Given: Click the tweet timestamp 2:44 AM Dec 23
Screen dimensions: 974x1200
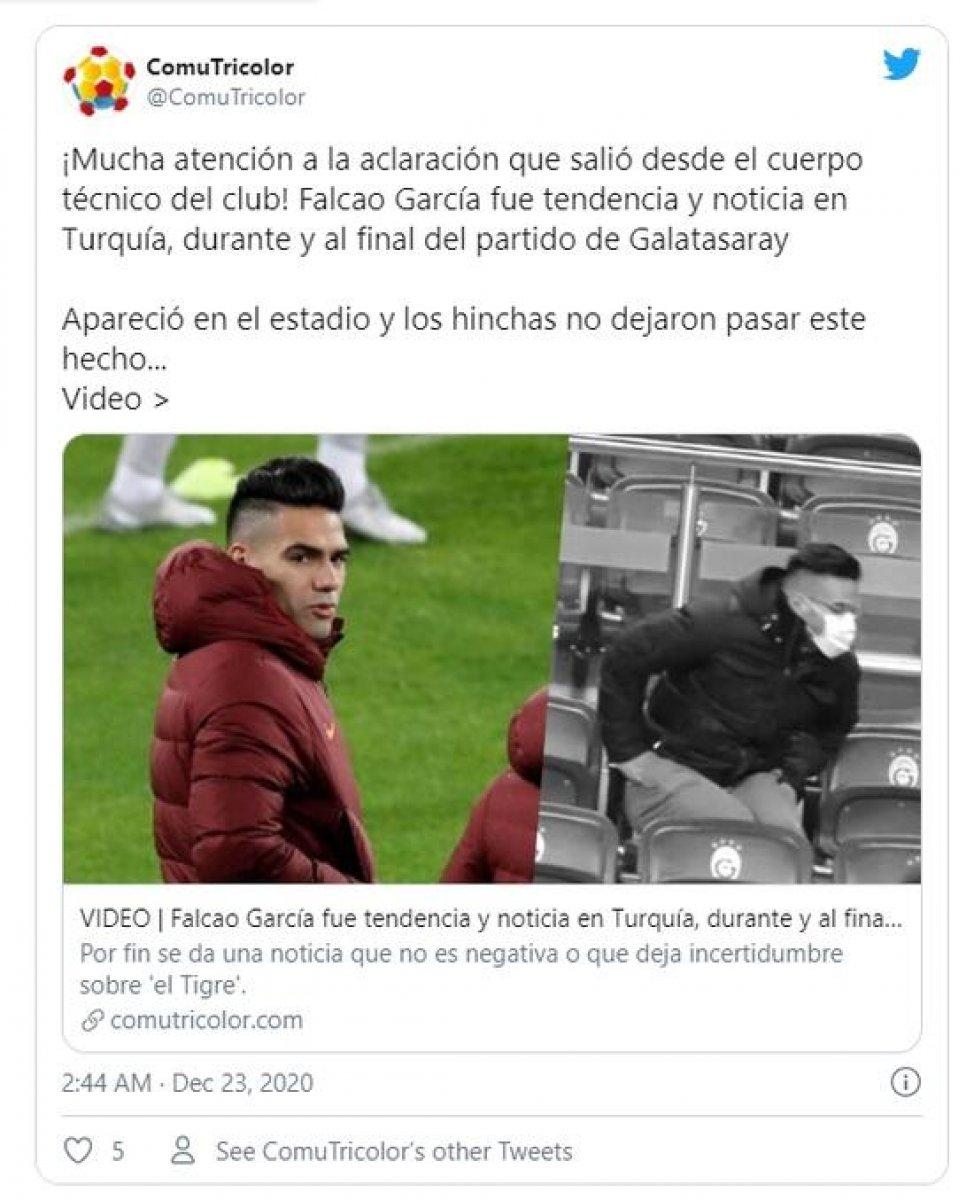Looking at the screenshot, I should (x=185, y=1082).
